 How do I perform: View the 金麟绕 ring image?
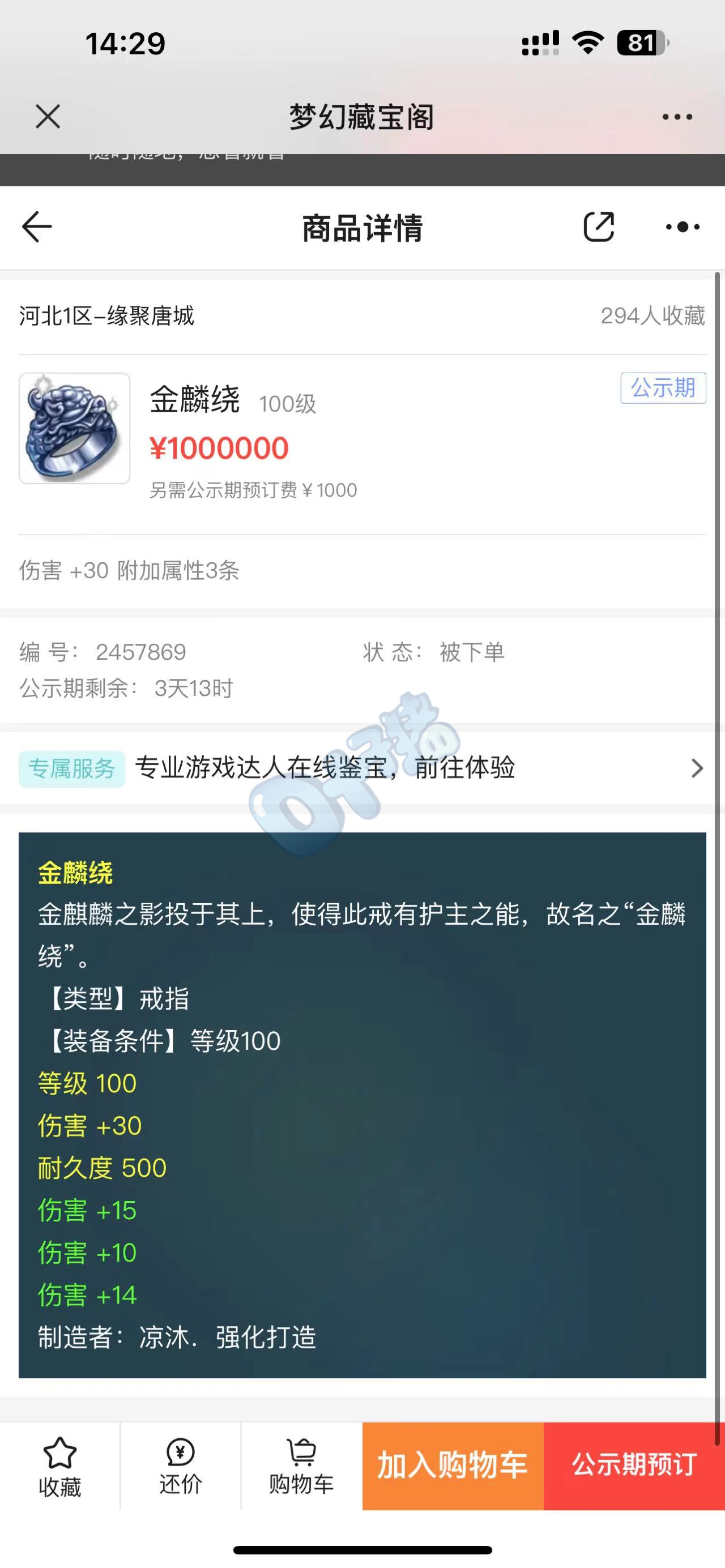[74, 429]
